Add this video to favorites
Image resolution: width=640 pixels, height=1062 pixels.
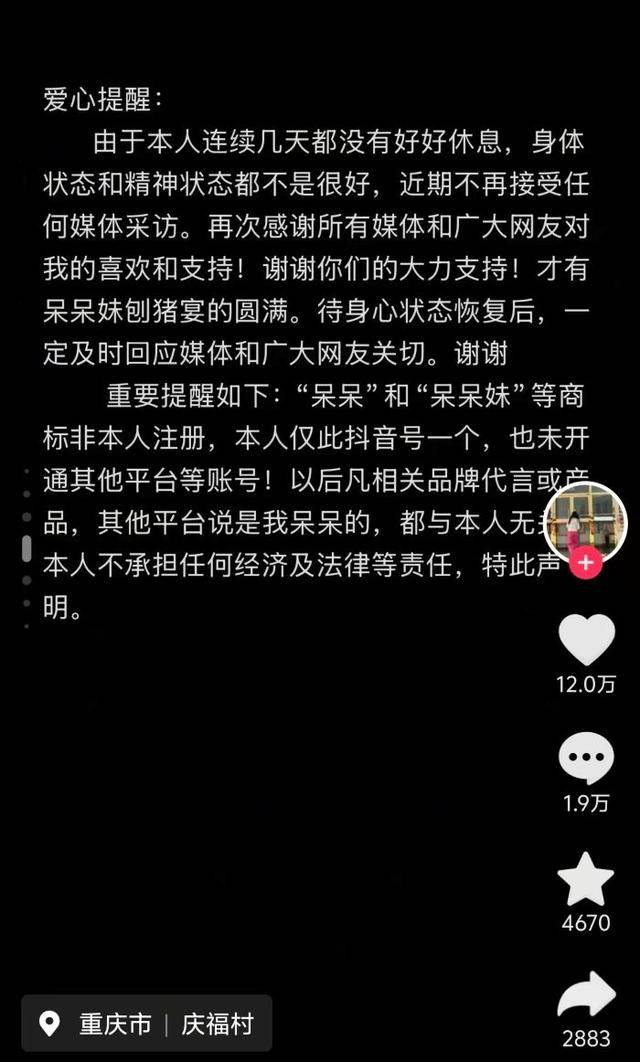(x=586, y=880)
